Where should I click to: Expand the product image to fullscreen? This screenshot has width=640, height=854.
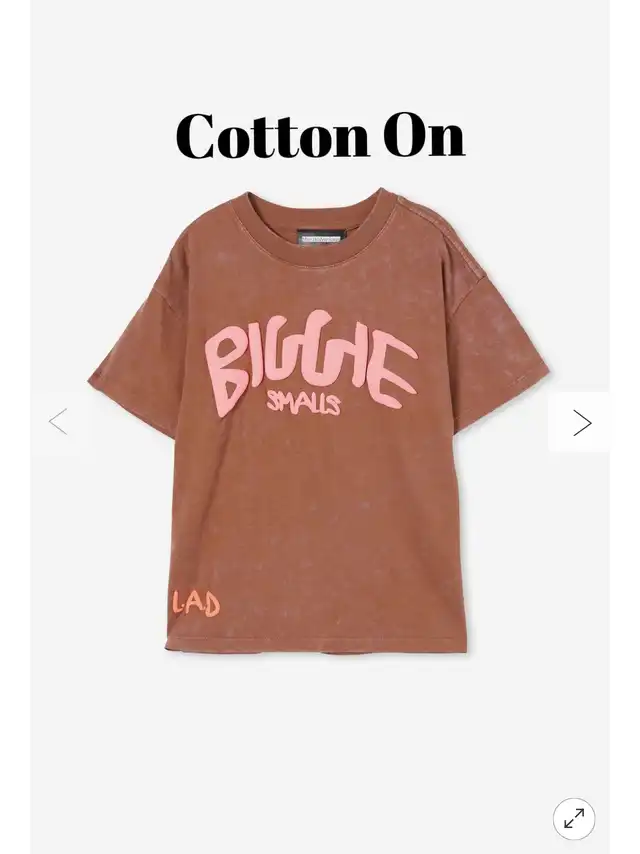[x=574, y=819]
